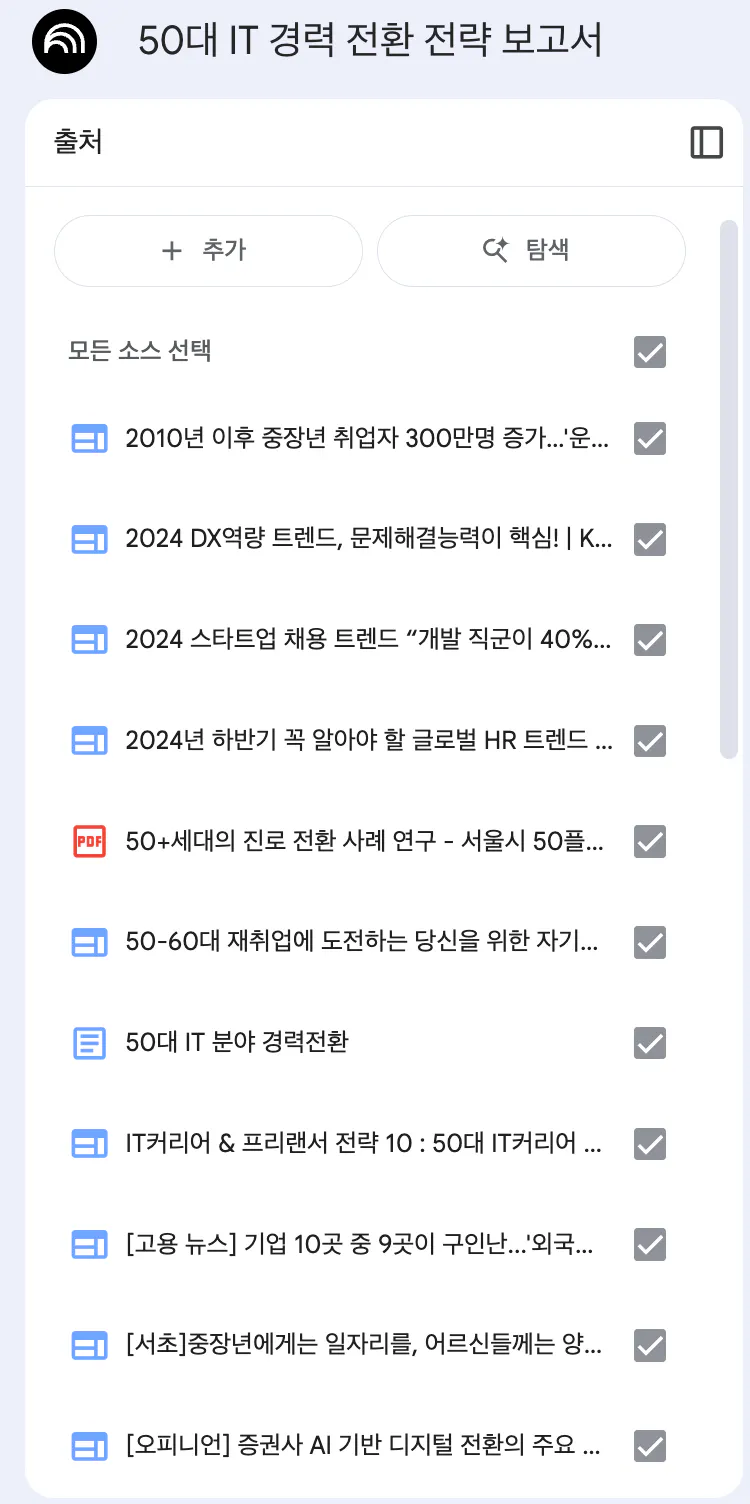Select the 출처 tab header
Screen dimensions: 750x1504
[x=79, y=142]
